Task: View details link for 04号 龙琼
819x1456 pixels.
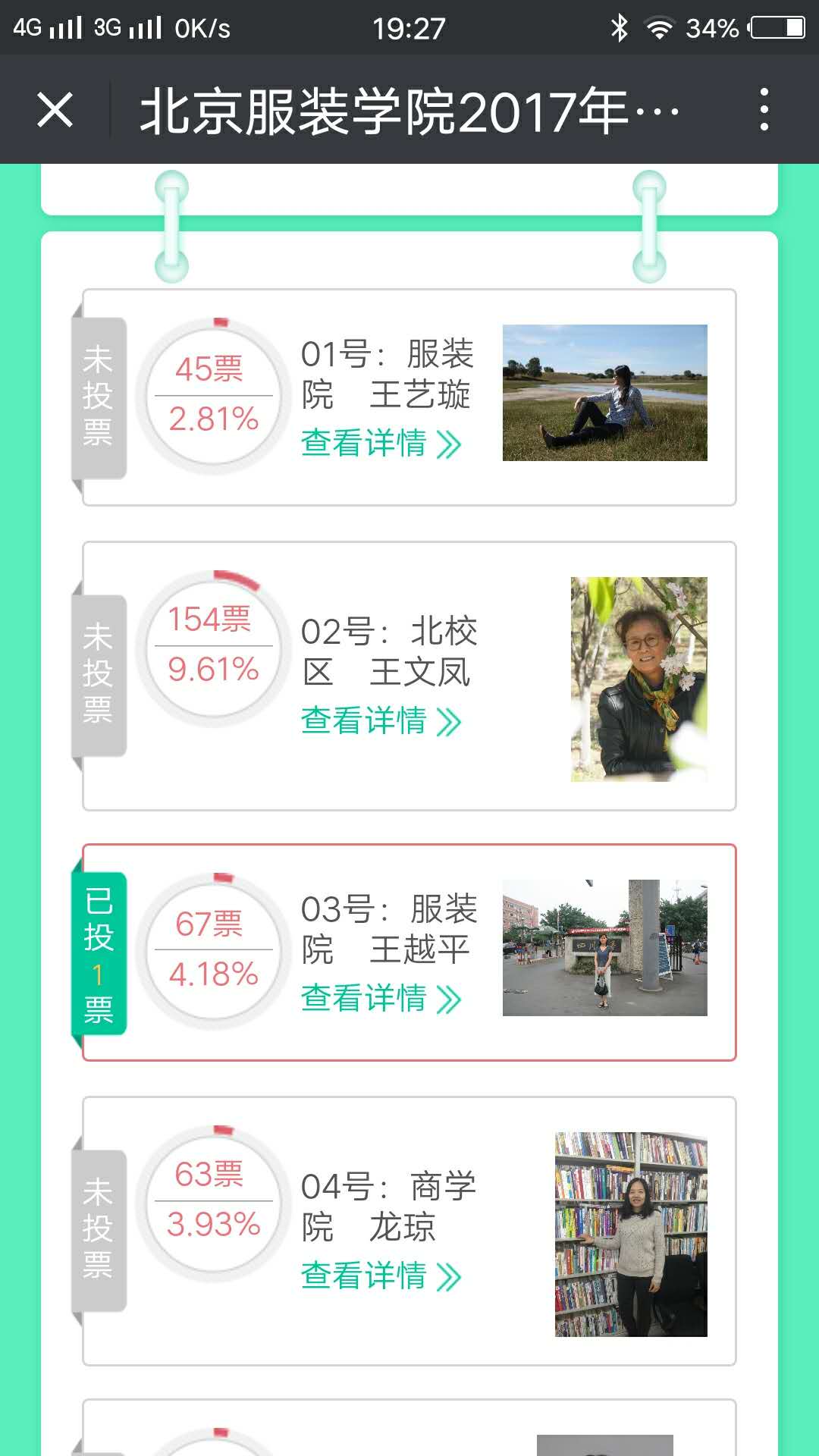Action: pos(381,1276)
